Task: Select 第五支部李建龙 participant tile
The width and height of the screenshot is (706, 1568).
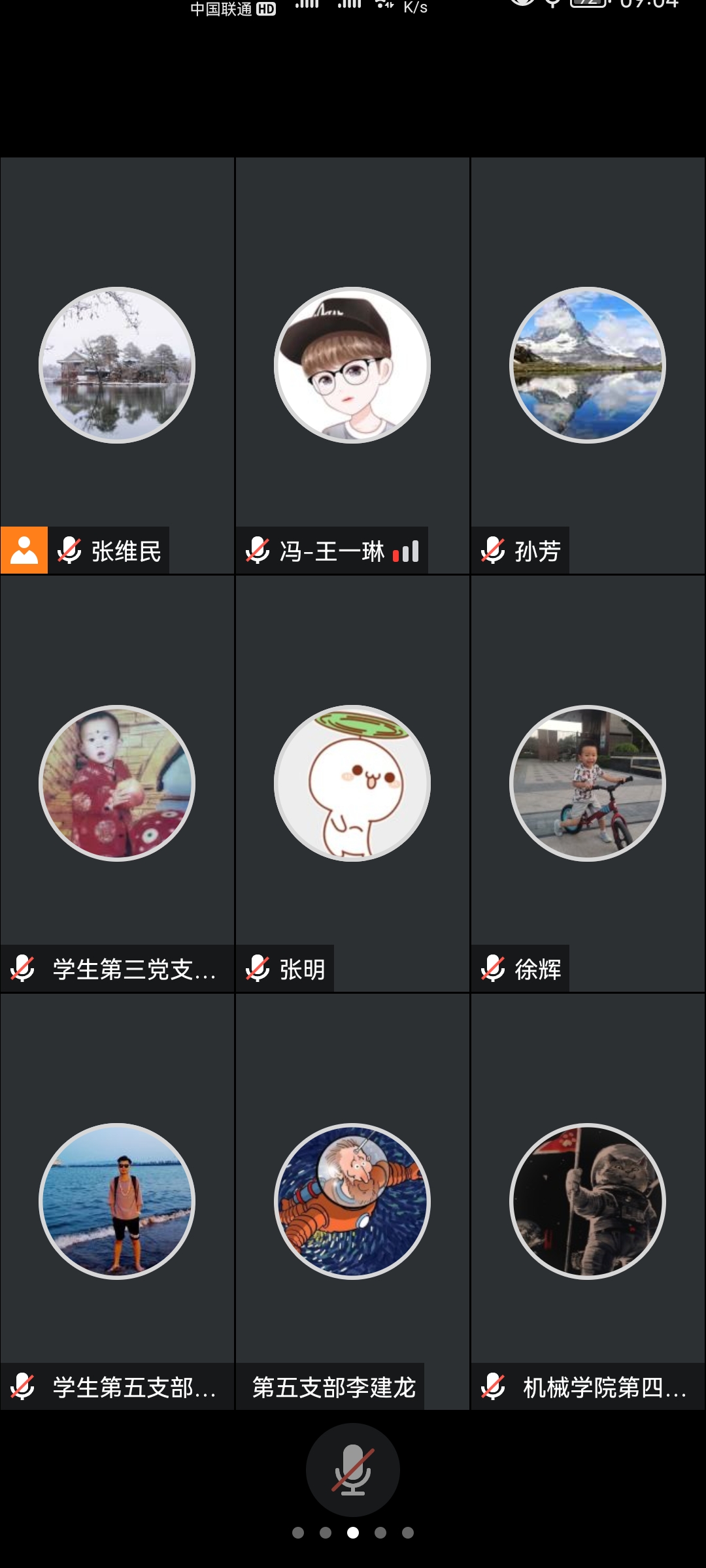Action: pyautogui.click(x=352, y=1201)
